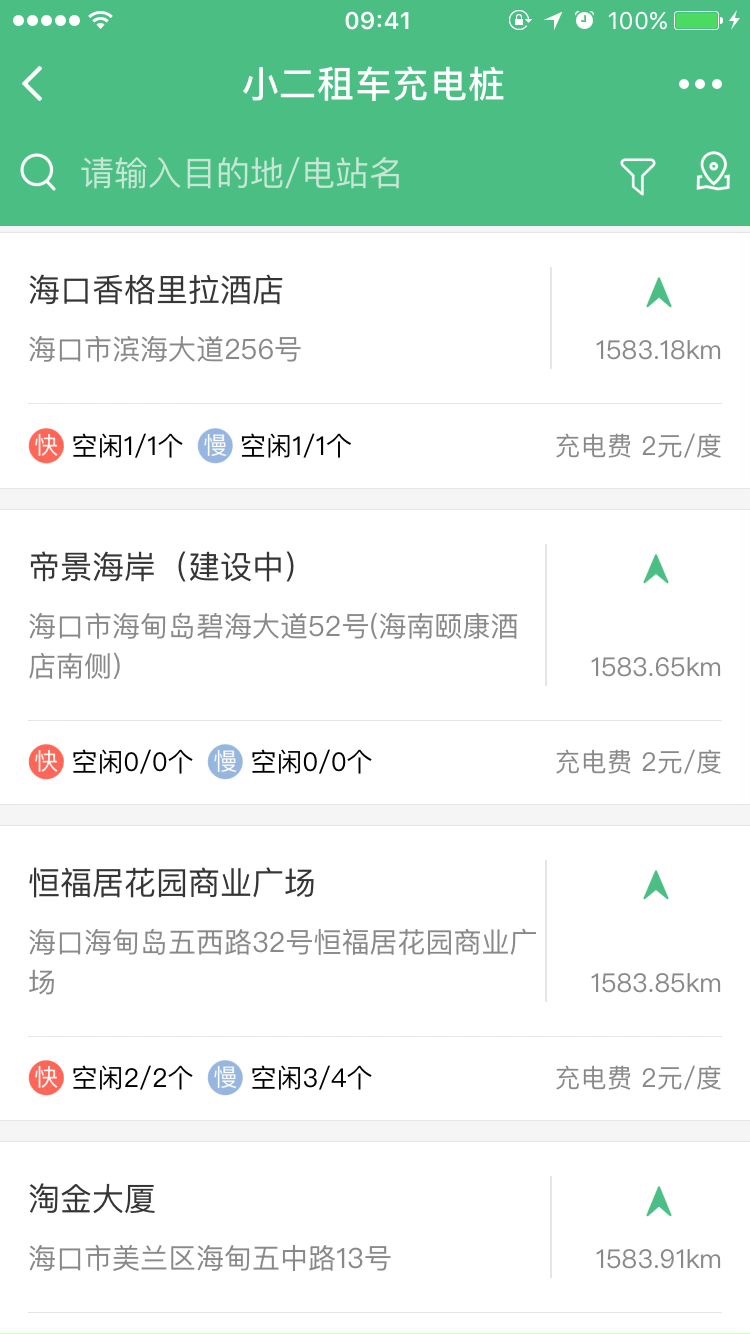Open the 淘金大厦 station

[x=93, y=1198]
